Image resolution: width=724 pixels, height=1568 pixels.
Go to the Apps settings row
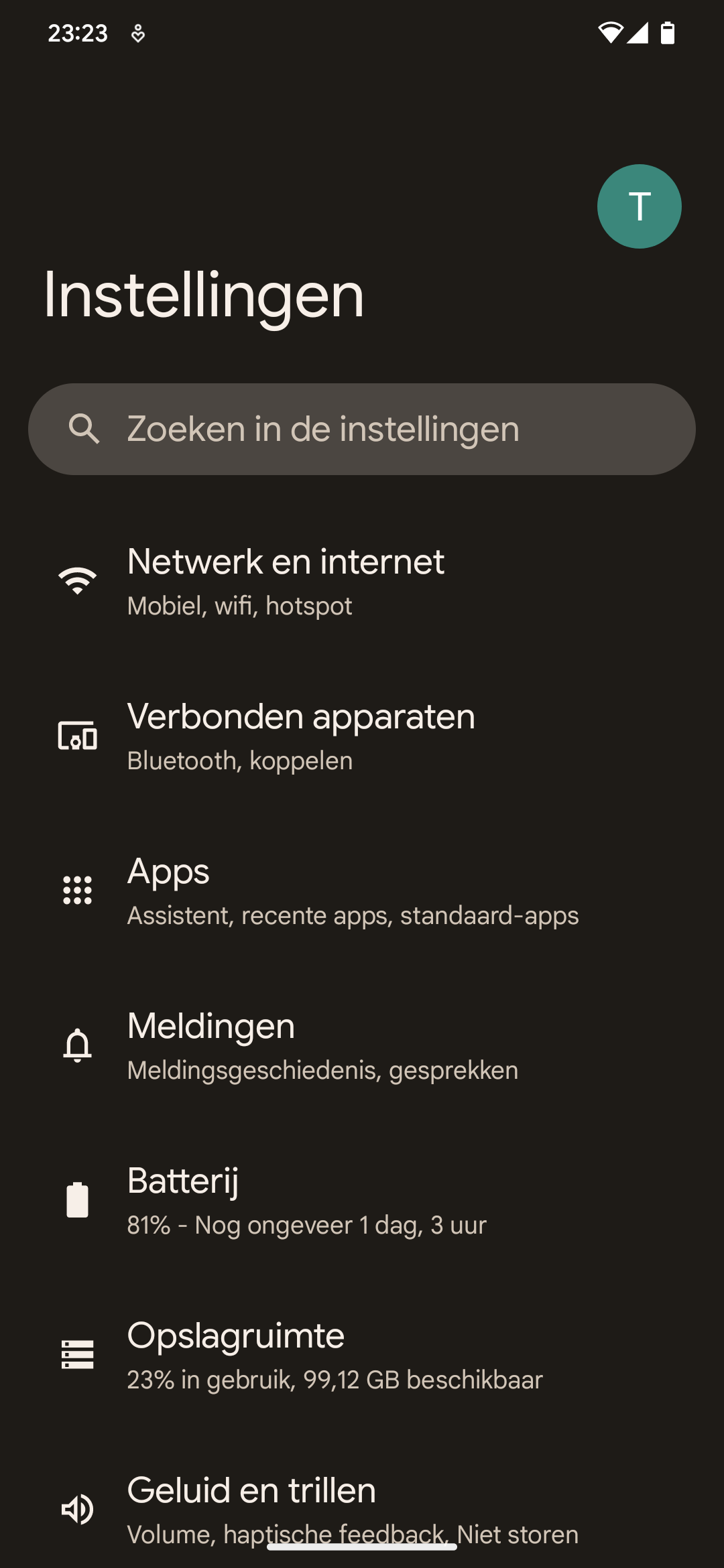click(x=362, y=891)
